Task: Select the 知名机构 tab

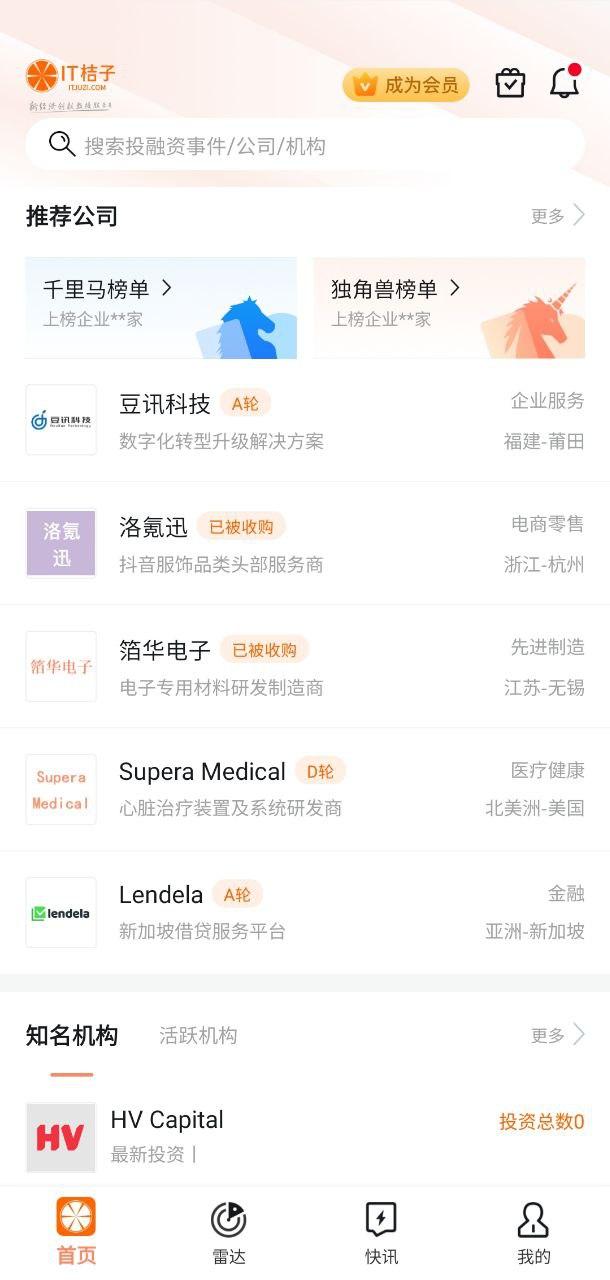Action: (72, 1036)
